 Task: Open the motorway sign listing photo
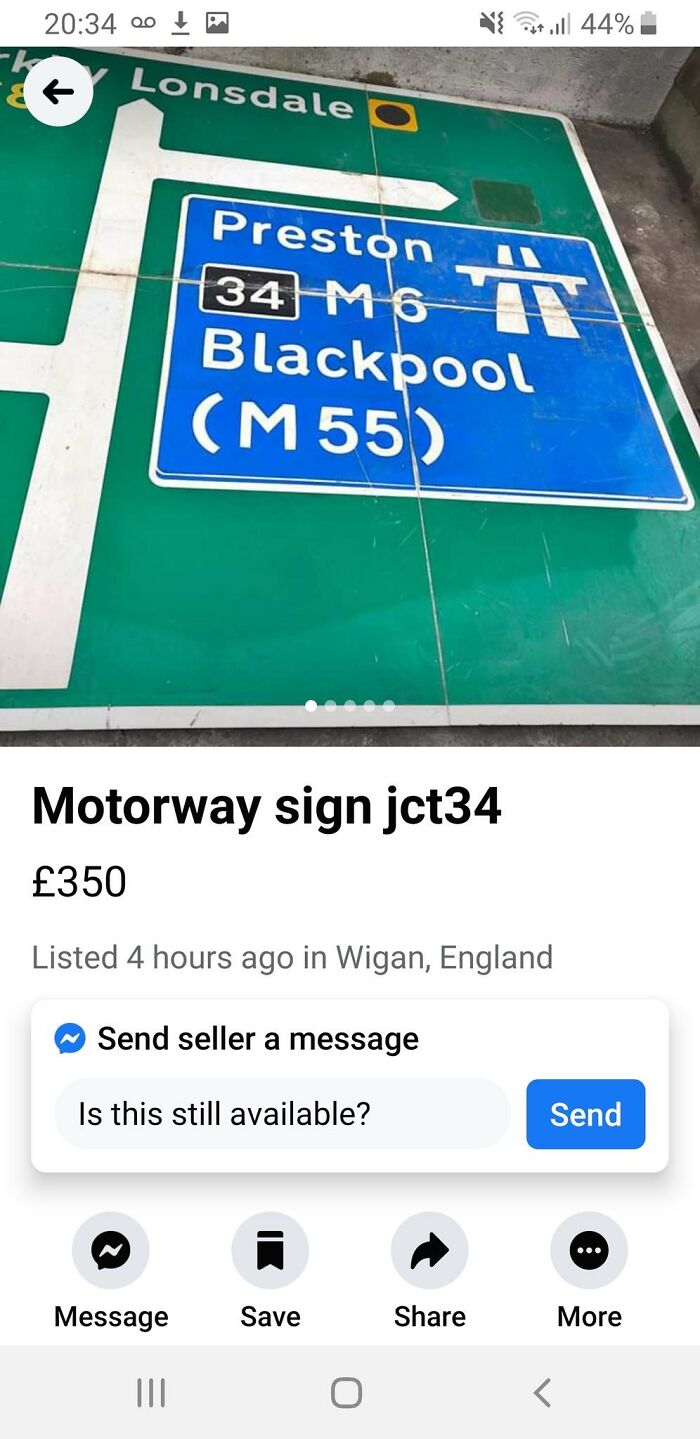(x=350, y=400)
